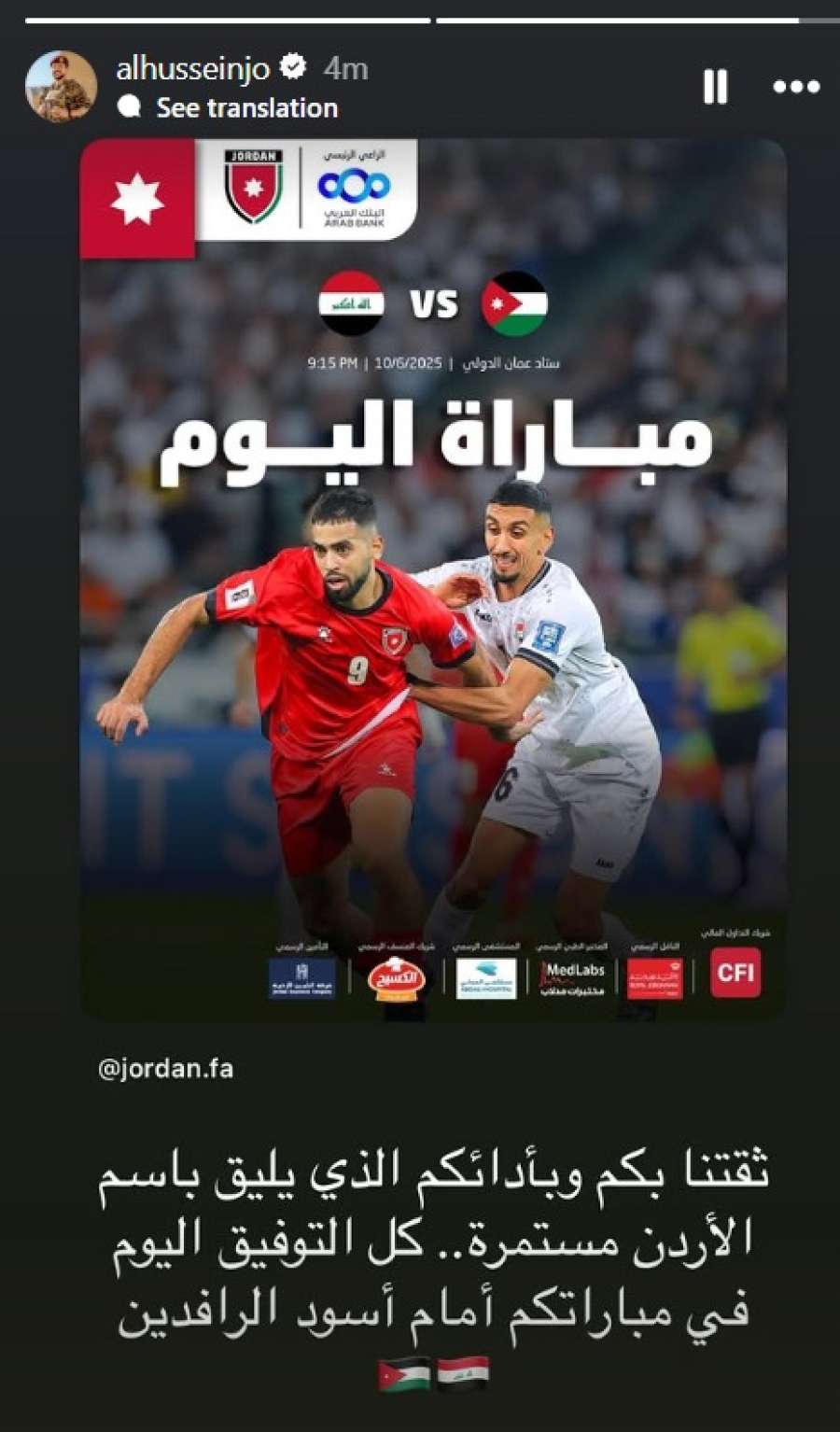Pause the story playback
This screenshot has width=840, height=1432.
[x=715, y=87]
